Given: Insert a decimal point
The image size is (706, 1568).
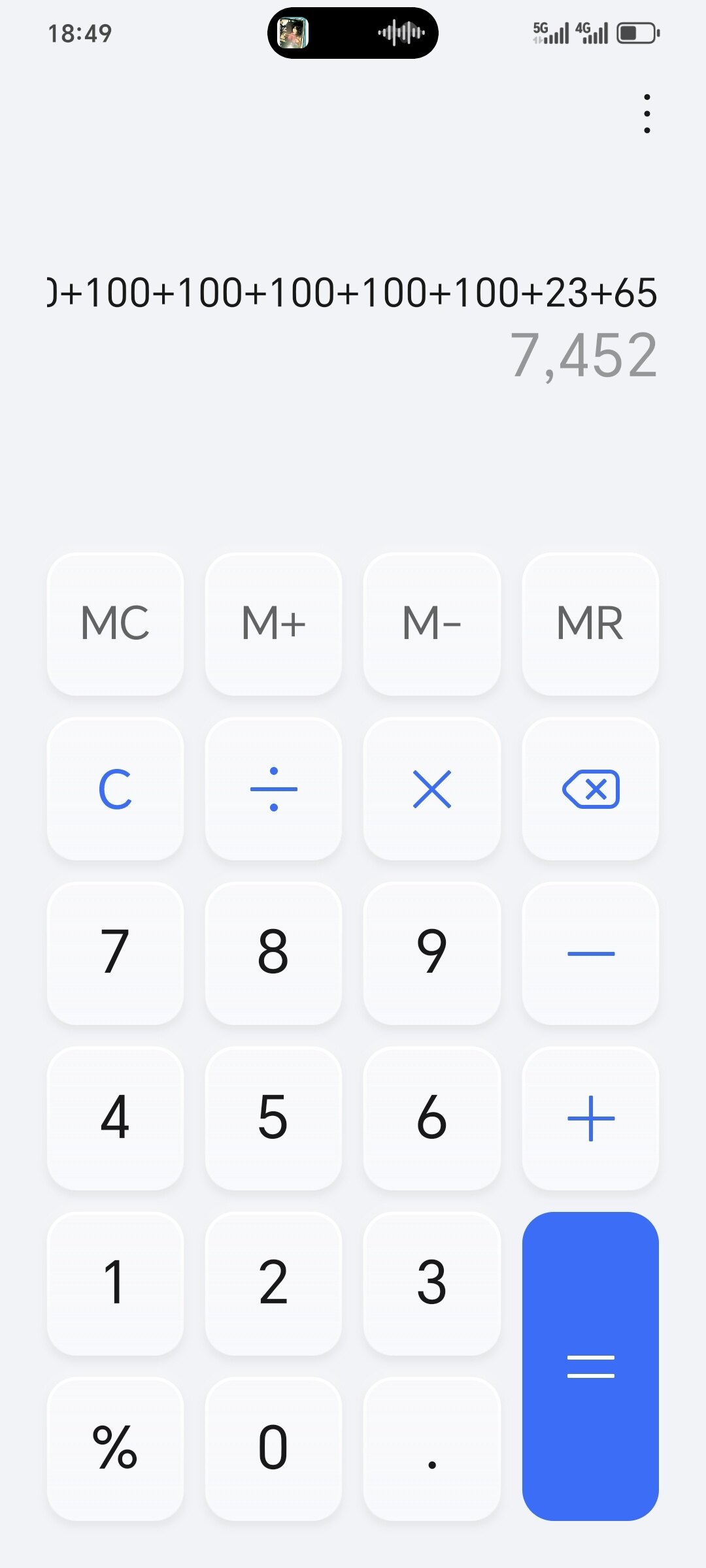Looking at the screenshot, I should pyautogui.click(x=431, y=1448).
